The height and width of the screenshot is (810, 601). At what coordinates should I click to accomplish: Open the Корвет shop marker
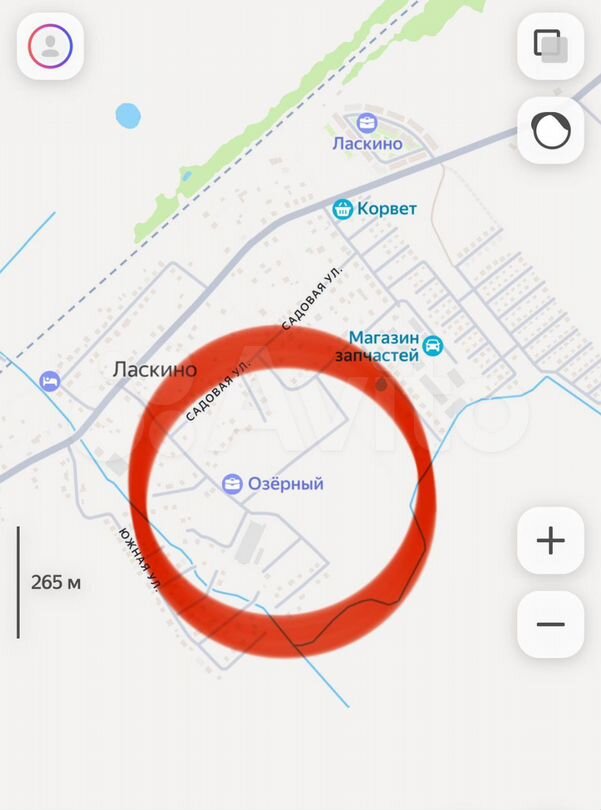(343, 209)
